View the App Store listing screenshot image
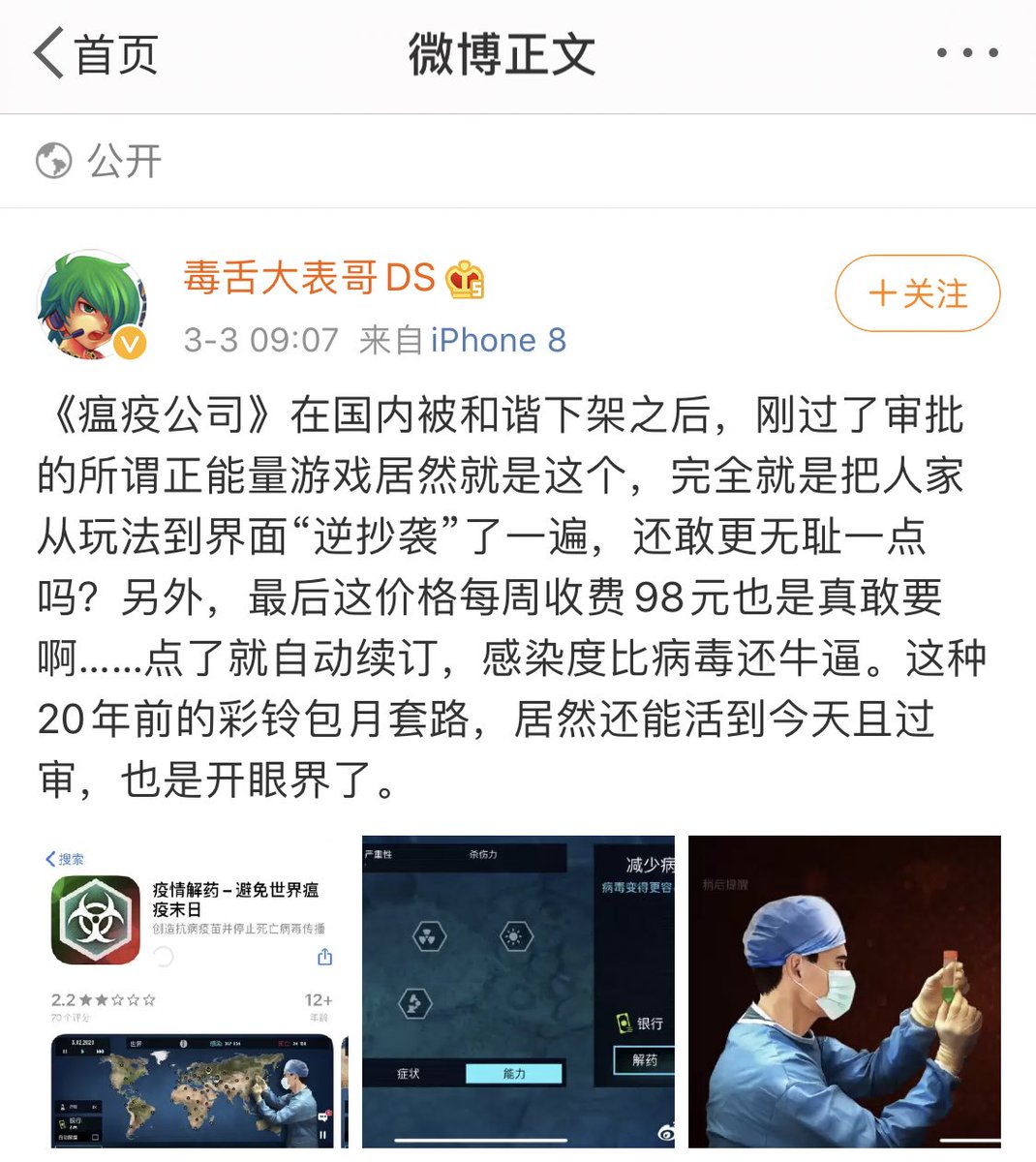Image resolution: width=1036 pixels, height=1162 pixels. click(x=192, y=991)
